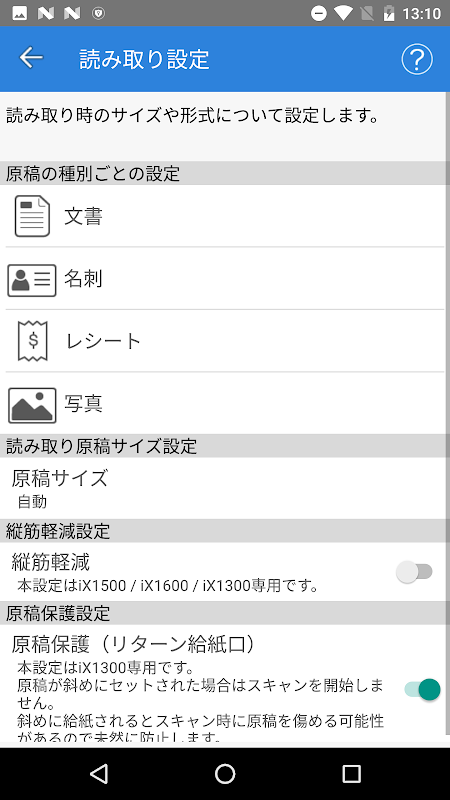Viewport: 450px width, 800px height.
Task: Open the help question mark icon
Action: coord(417,59)
